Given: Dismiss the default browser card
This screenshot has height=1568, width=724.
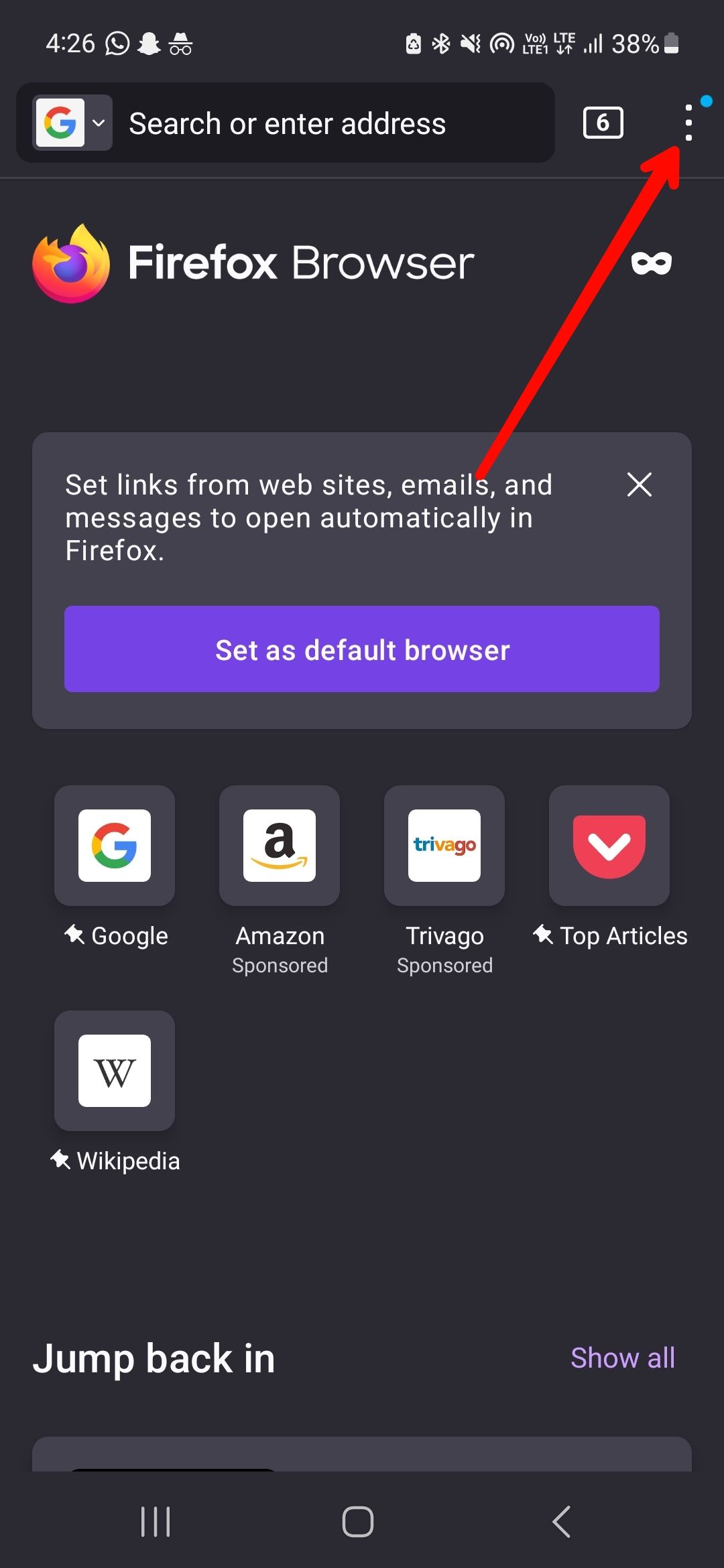Looking at the screenshot, I should point(639,484).
